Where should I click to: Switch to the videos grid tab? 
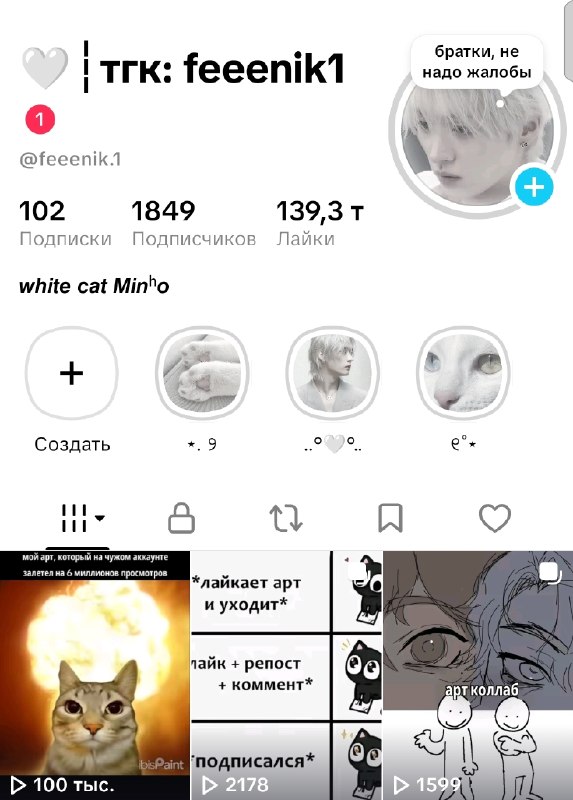[82, 518]
